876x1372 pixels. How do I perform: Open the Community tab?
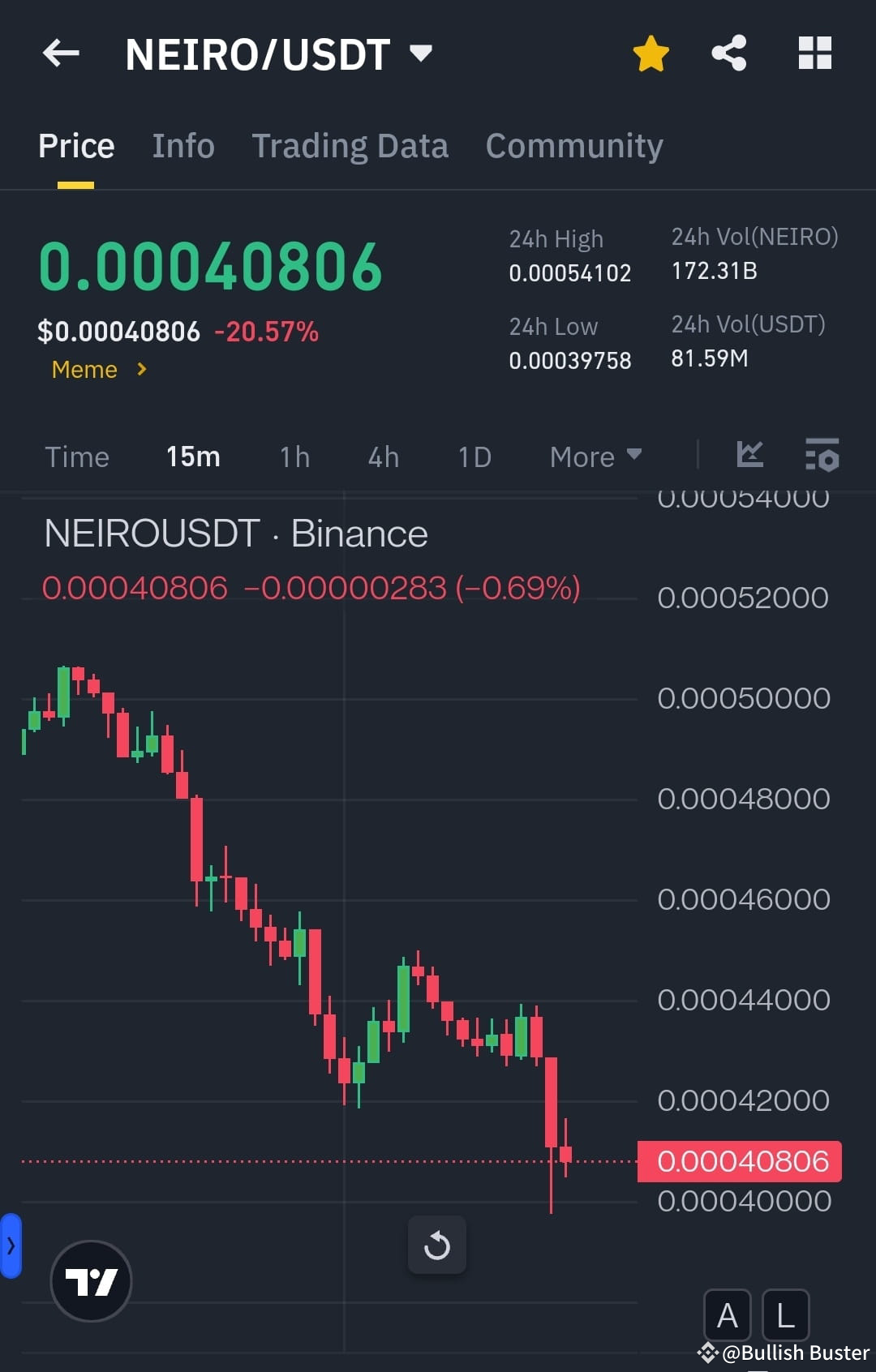pyautogui.click(x=573, y=145)
